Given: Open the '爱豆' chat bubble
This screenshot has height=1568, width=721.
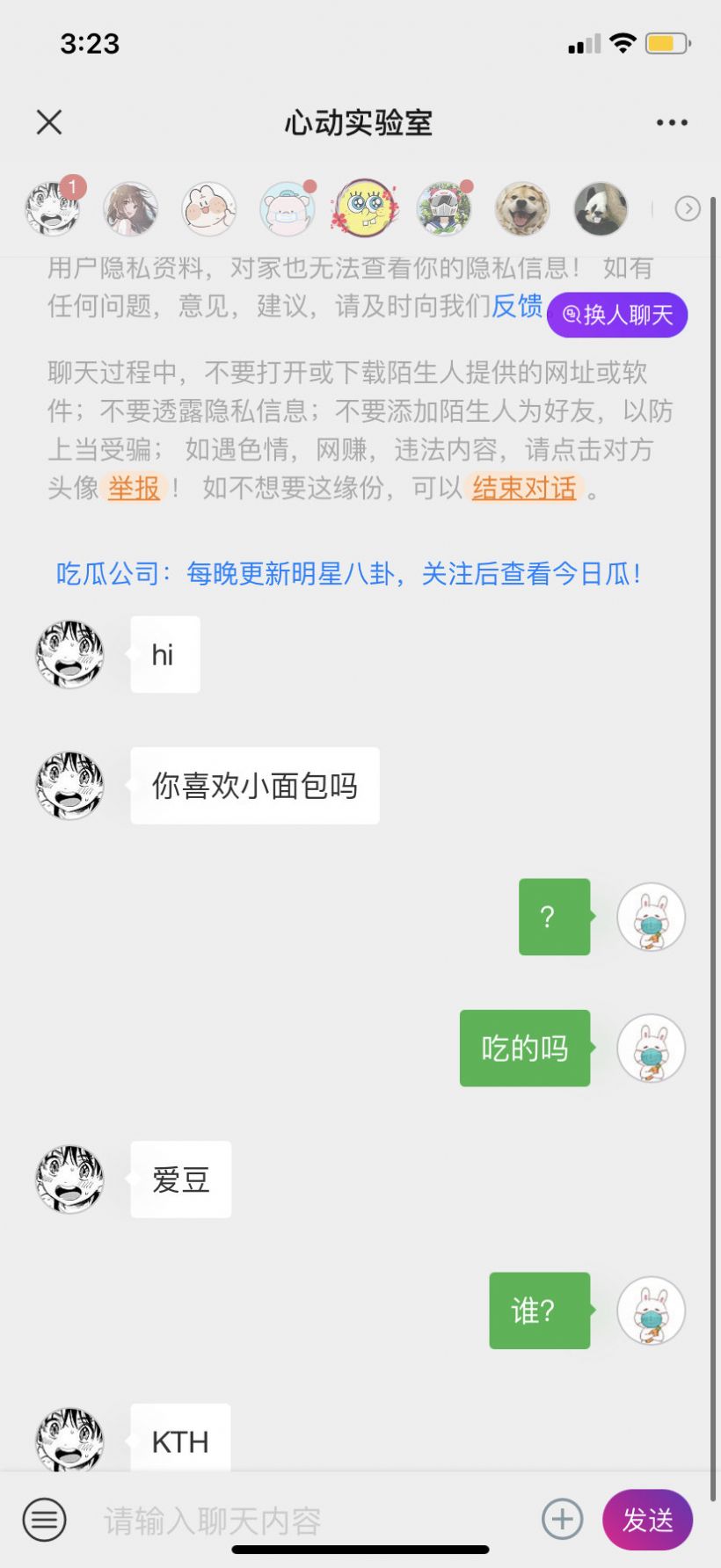Looking at the screenshot, I should (180, 1180).
